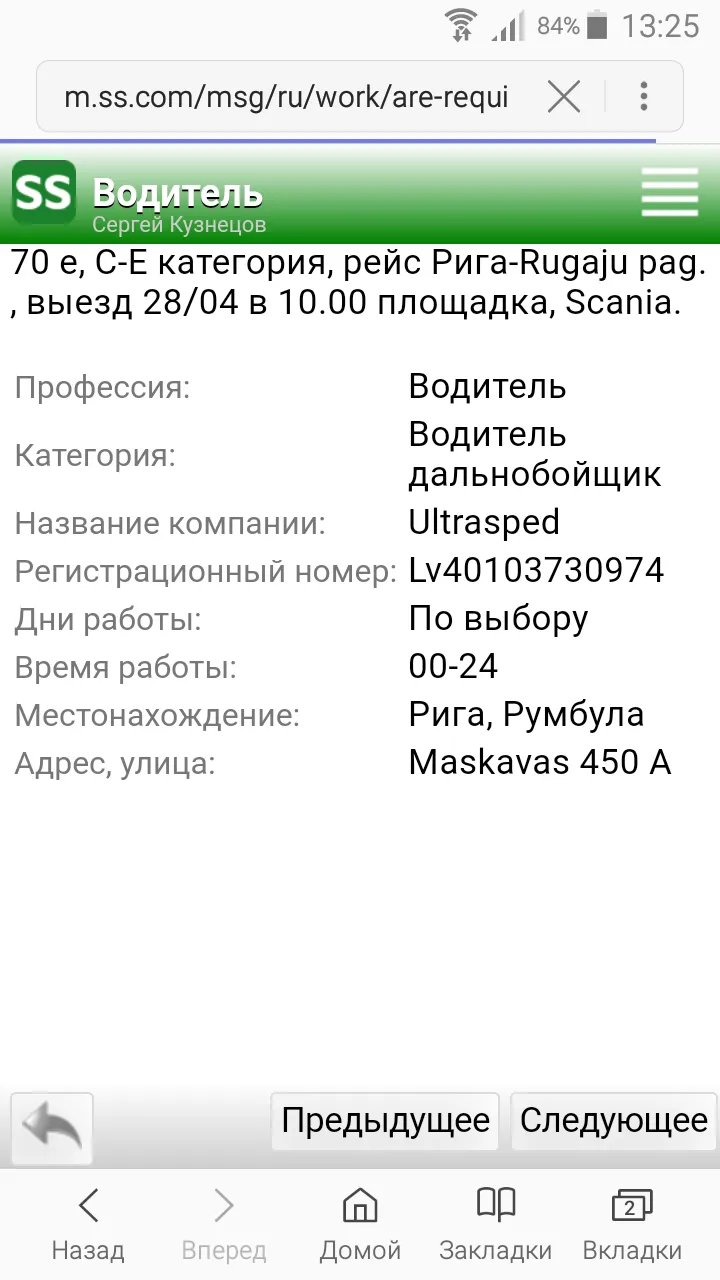The image size is (720, 1280).
Task: Open the site hamburger menu
Action: coord(670,191)
